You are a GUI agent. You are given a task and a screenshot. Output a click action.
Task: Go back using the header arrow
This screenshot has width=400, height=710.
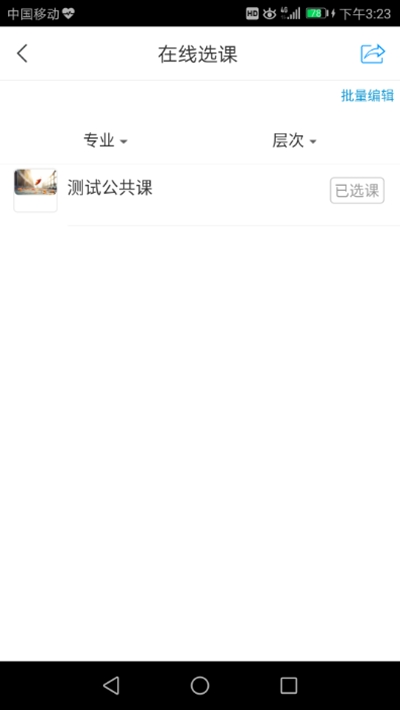[22, 53]
